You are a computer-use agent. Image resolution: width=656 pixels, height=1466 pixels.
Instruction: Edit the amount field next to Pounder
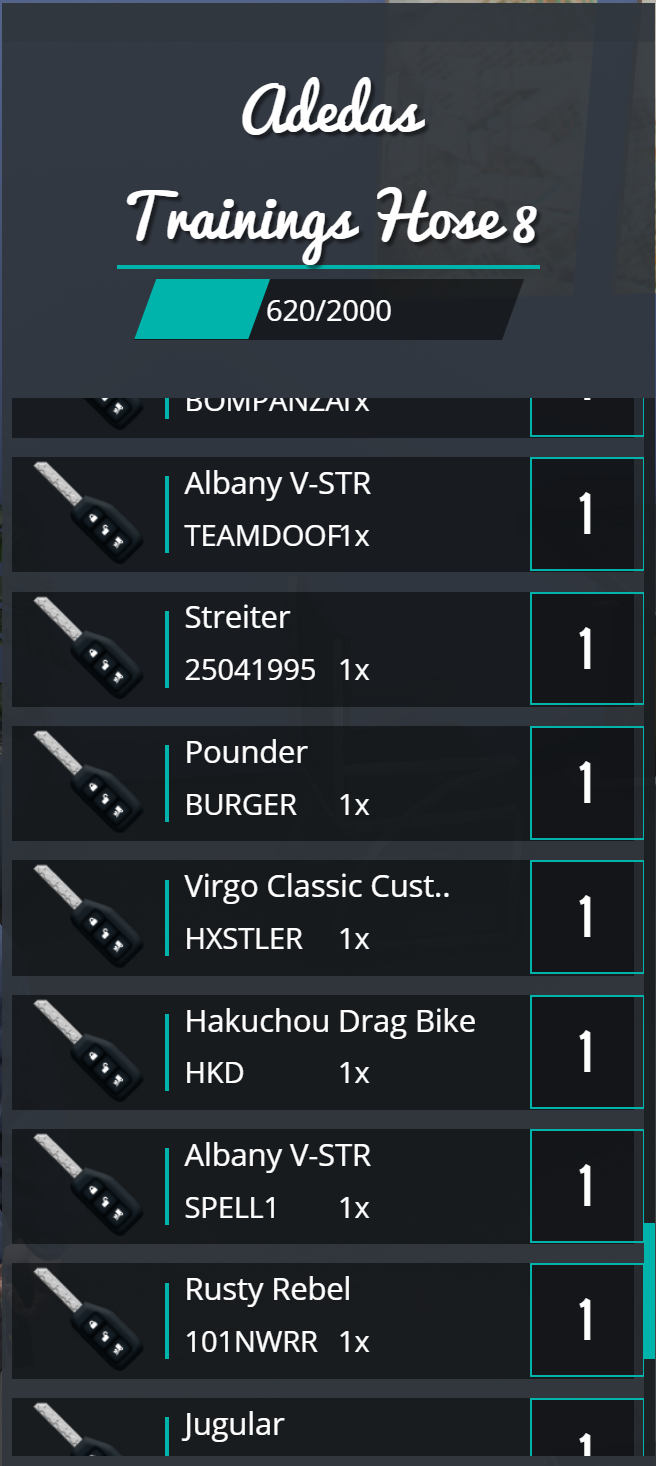click(587, 782)
